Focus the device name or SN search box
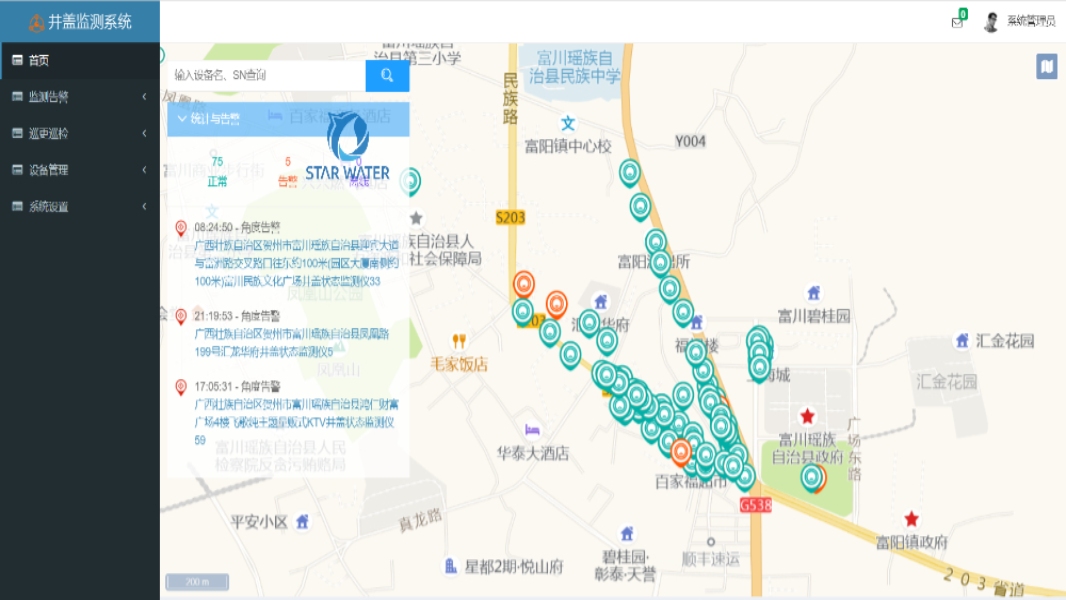The width and height of the screenshot is (1066, 600). point(265,76)
